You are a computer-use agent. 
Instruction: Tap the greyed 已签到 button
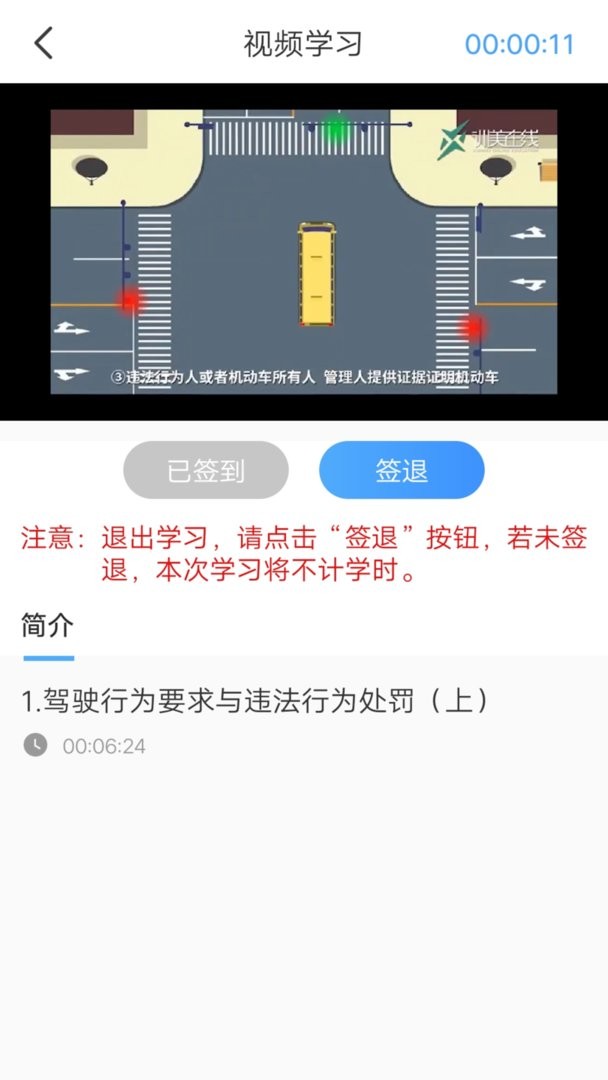pos(206,470)
